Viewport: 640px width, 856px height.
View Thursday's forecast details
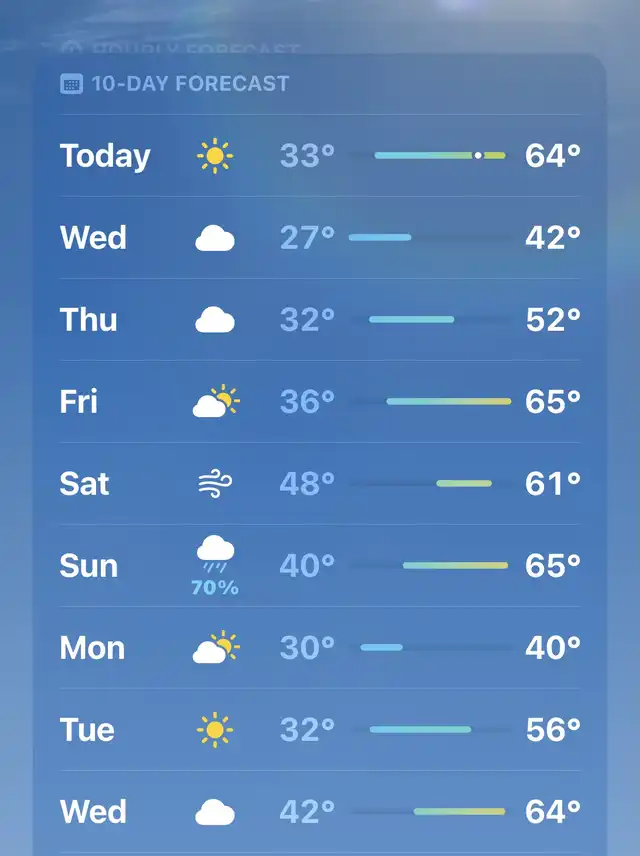320,320
